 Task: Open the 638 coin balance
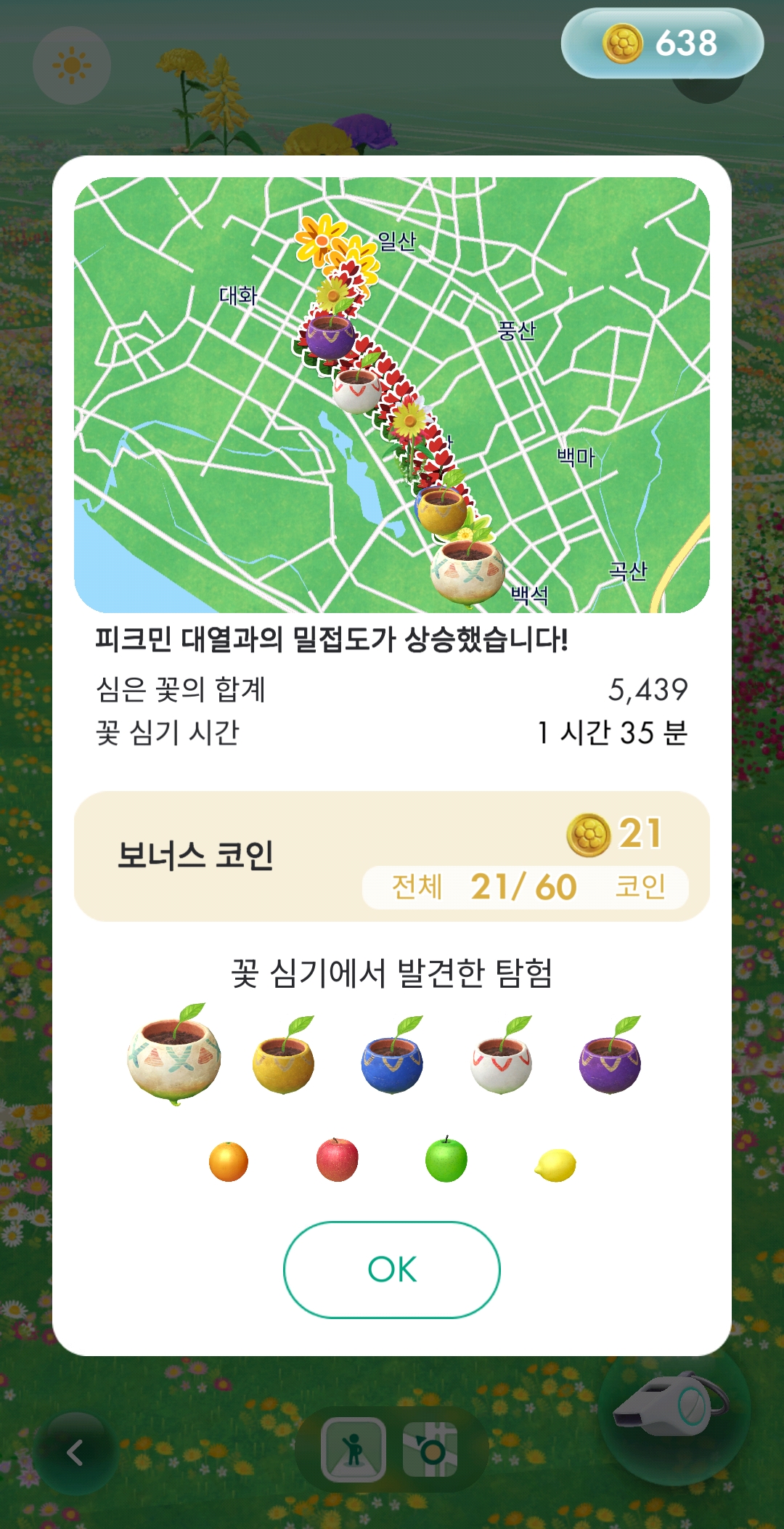click(661, 44)
